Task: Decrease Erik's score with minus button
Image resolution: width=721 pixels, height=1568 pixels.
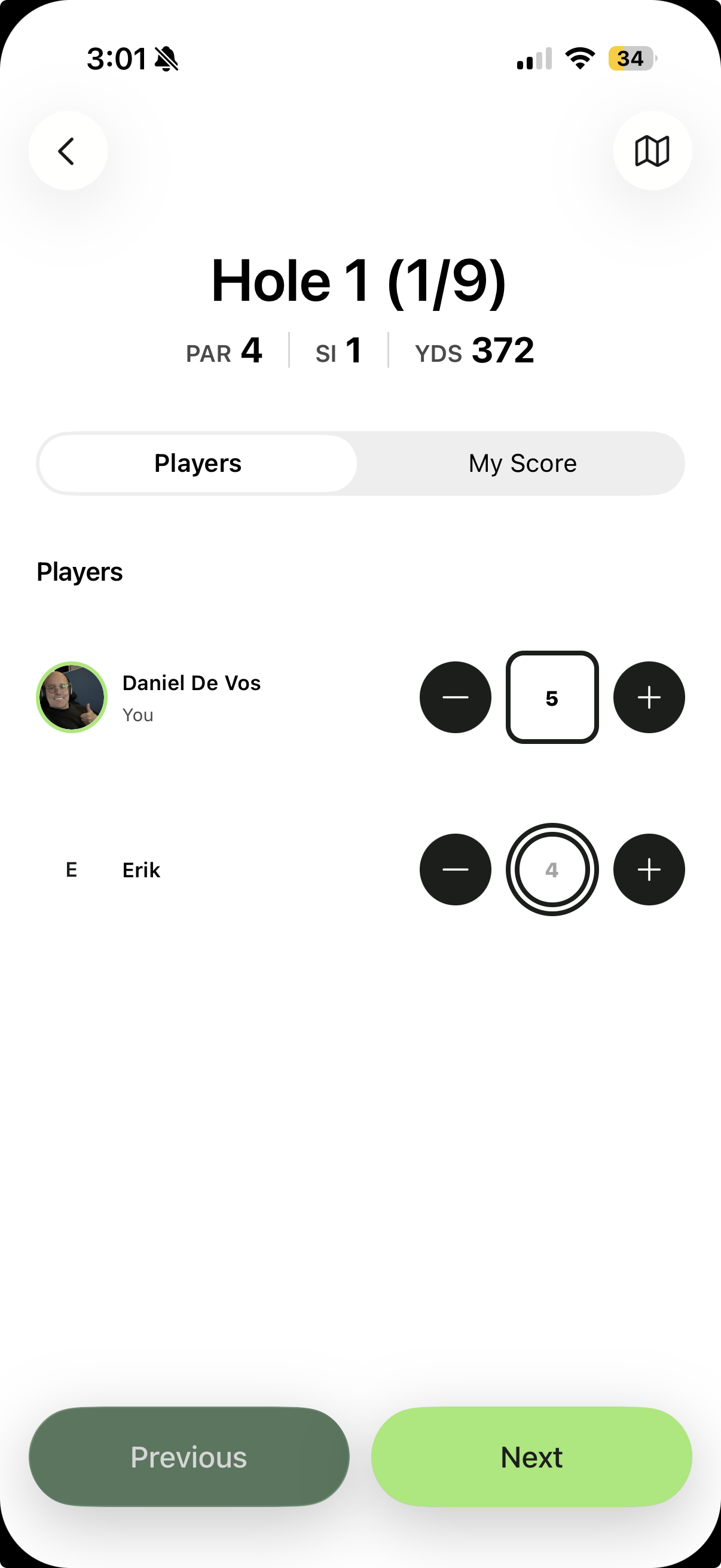Action: point(455,870)
